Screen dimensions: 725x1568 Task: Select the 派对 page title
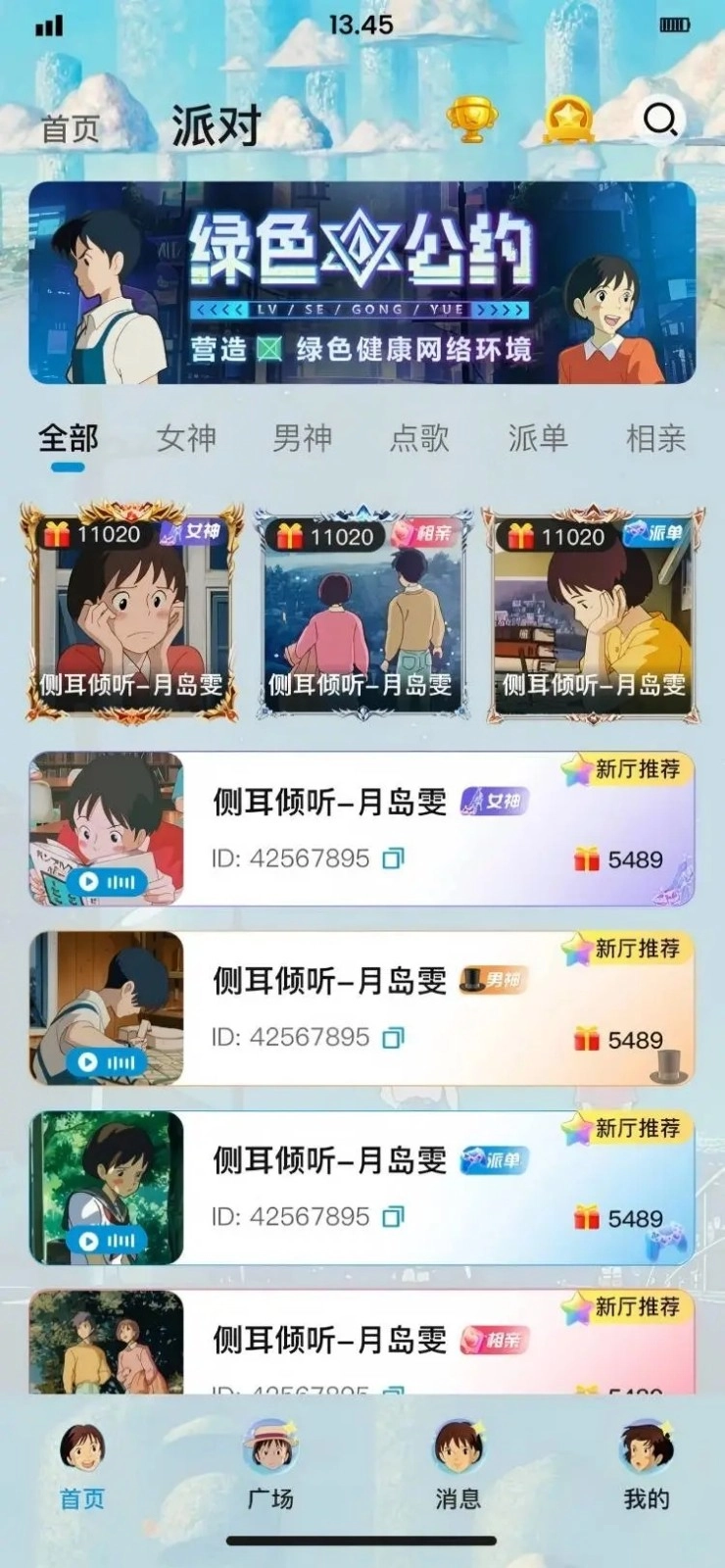pos(216,122)
